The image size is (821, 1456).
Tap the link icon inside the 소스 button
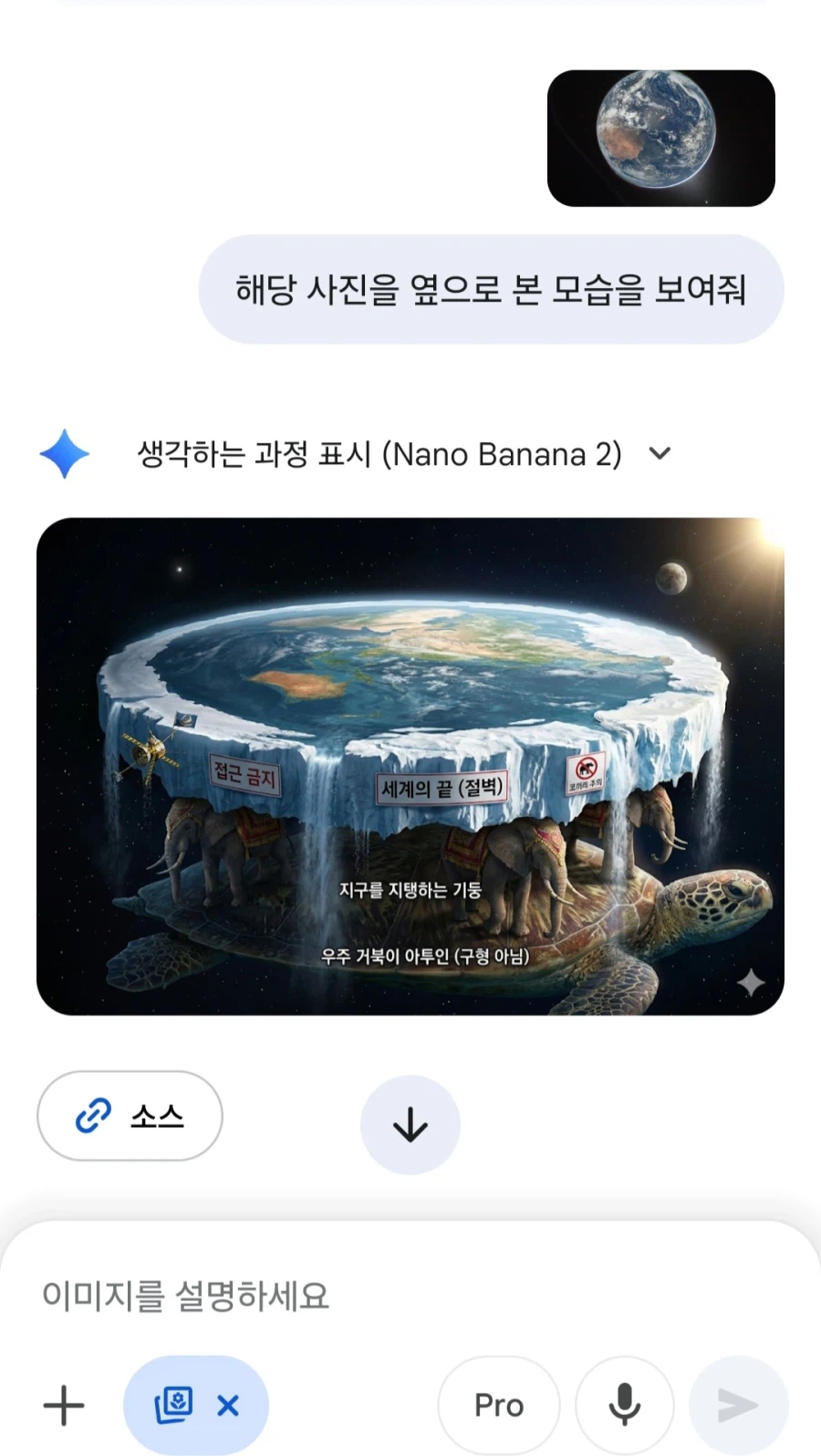pos(91,1116)
